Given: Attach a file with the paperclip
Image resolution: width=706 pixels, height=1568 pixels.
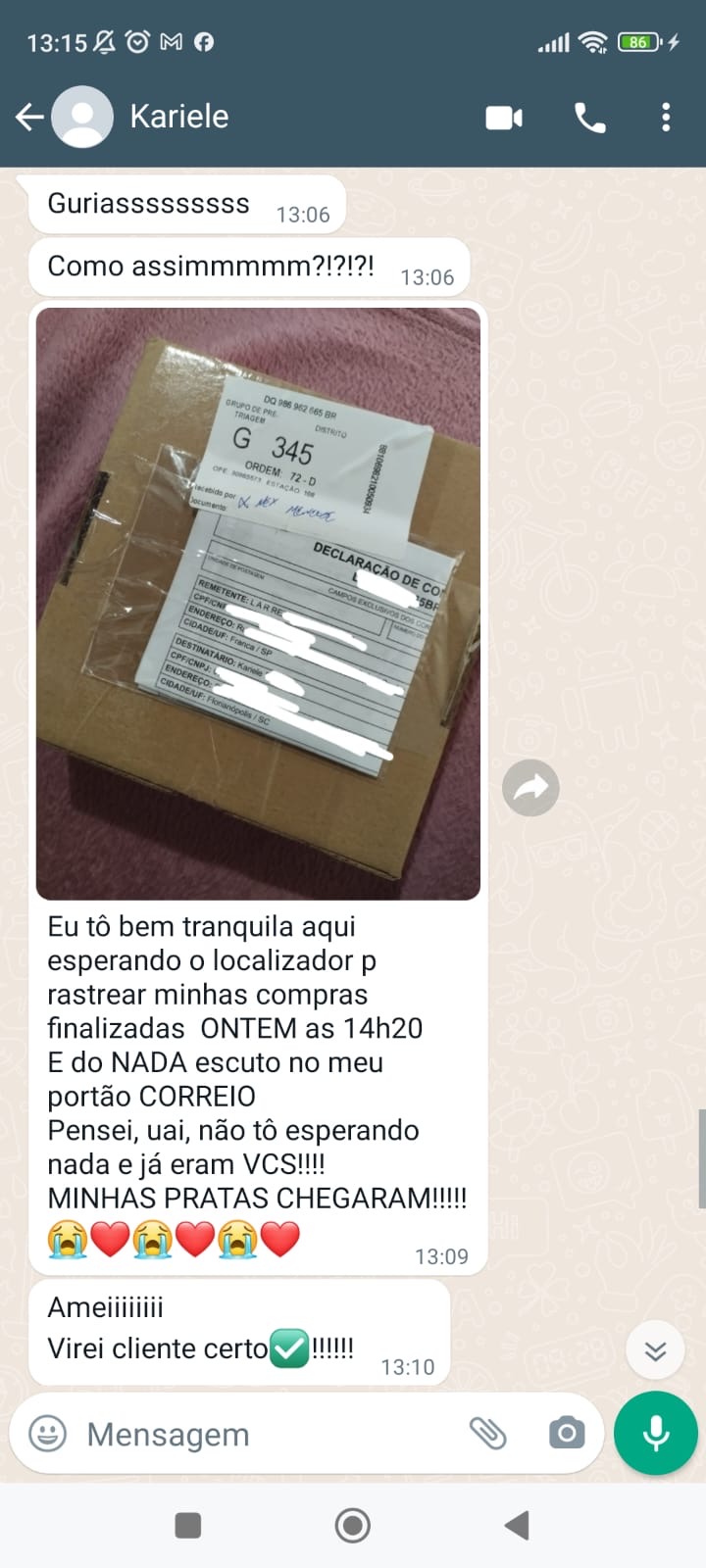Looking at the screenshot, I should coord(487,1434).
